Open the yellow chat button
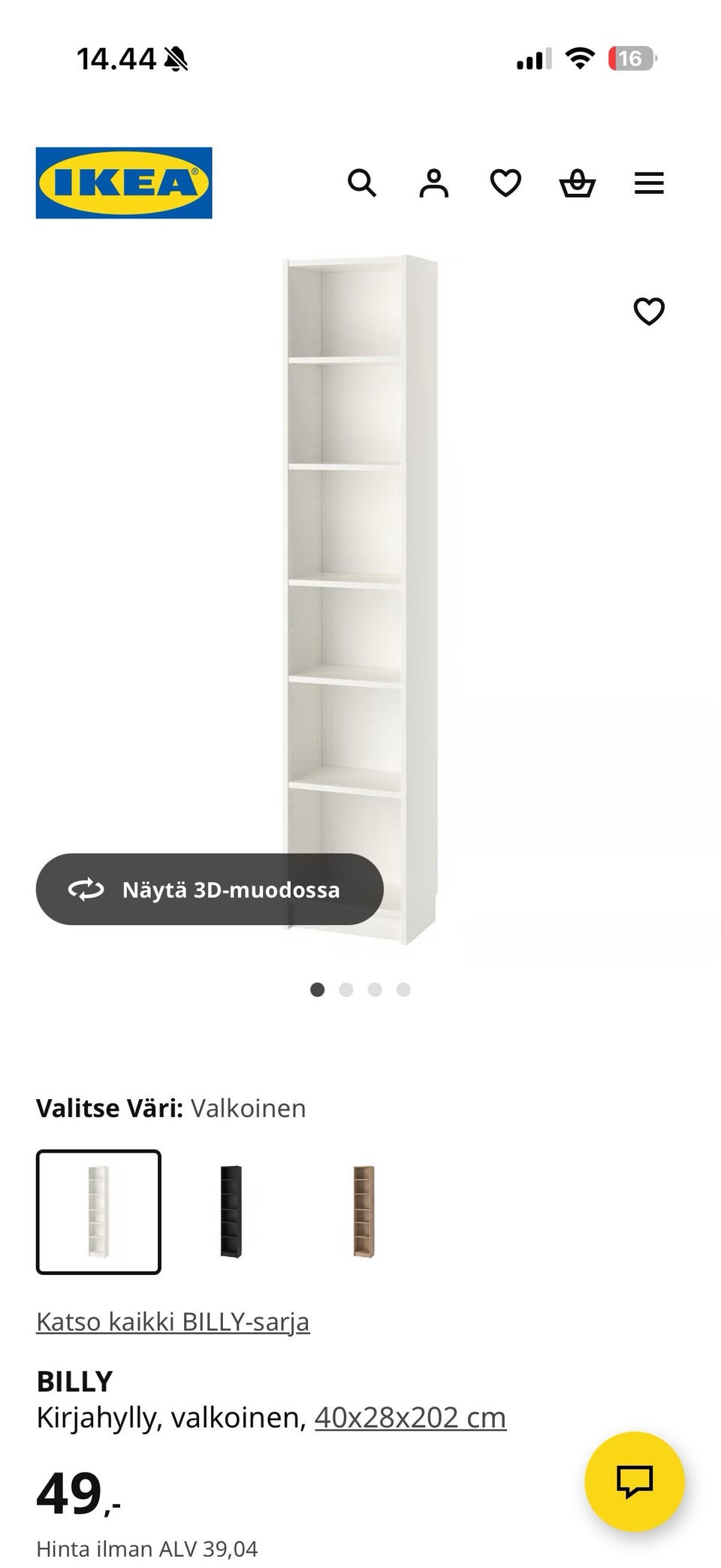The width and height of the screenshot is (721, 1568). click(x=634, y=1481)
